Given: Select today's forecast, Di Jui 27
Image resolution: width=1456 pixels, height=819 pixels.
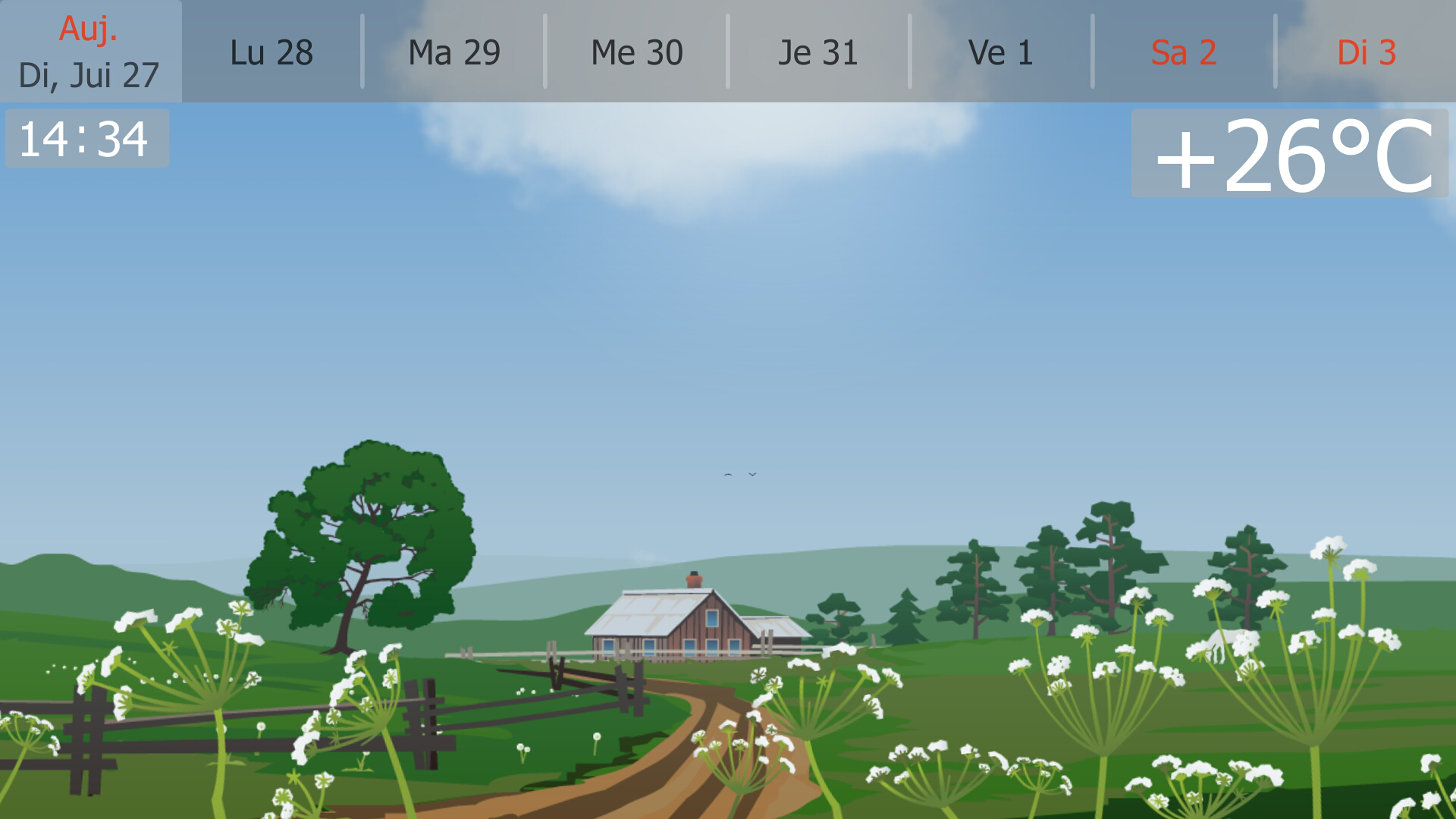Looking at the screenshot, I should pyautogui.click(x=89, y=52).
